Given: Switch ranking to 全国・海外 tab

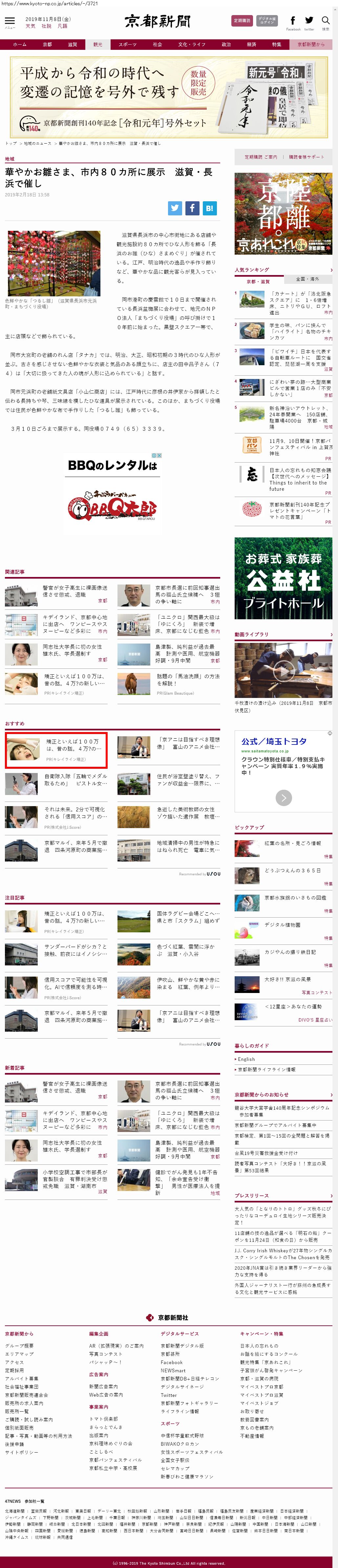Looking at the screenshot, I should (307, 279).
